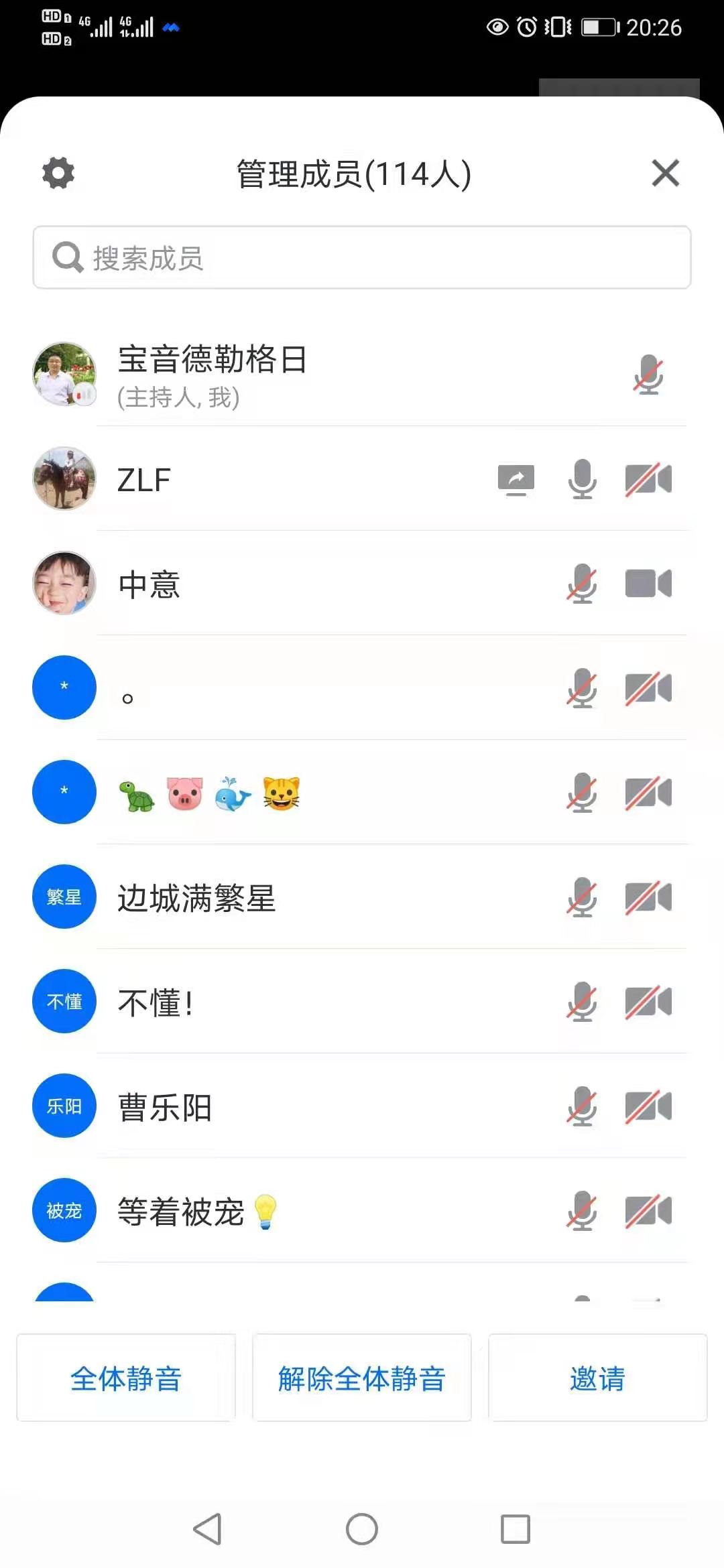The width and height of the screenshot is (724, 1568).
Task: Close the manage members panel
Action: coord(665,174)
